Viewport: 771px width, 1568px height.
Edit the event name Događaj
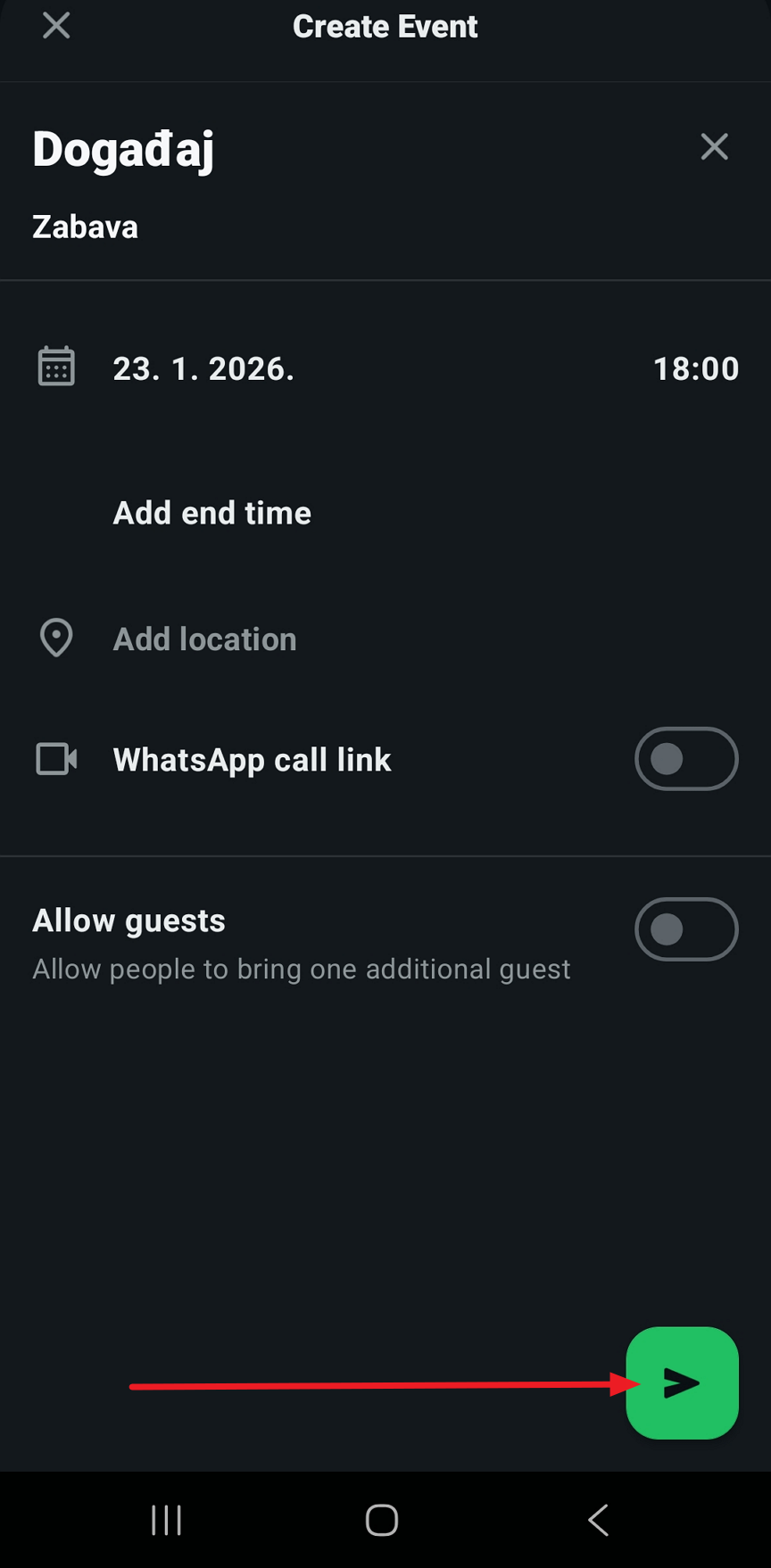tap(123, 149)
